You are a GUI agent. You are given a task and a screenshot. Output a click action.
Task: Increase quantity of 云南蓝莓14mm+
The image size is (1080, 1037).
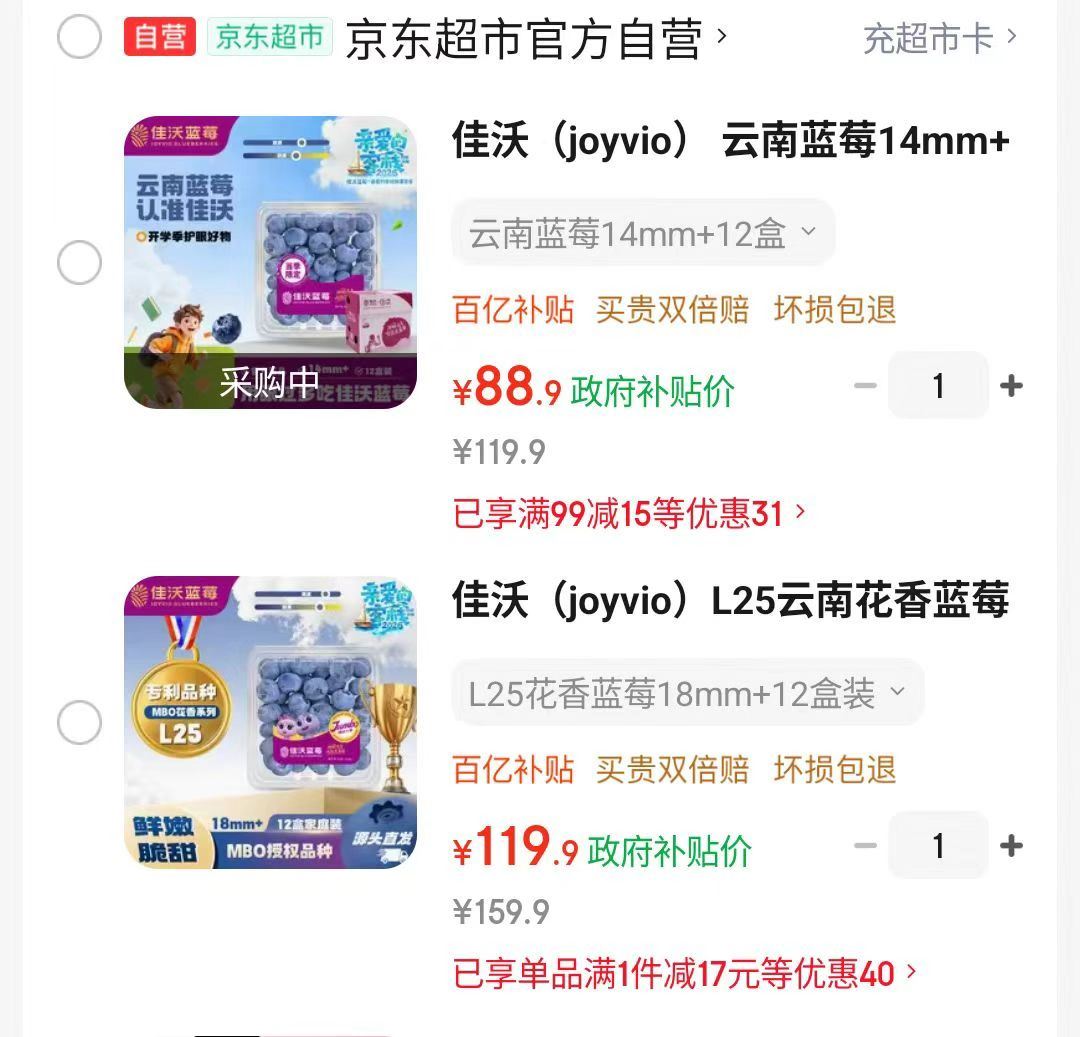click(1011, 386)
